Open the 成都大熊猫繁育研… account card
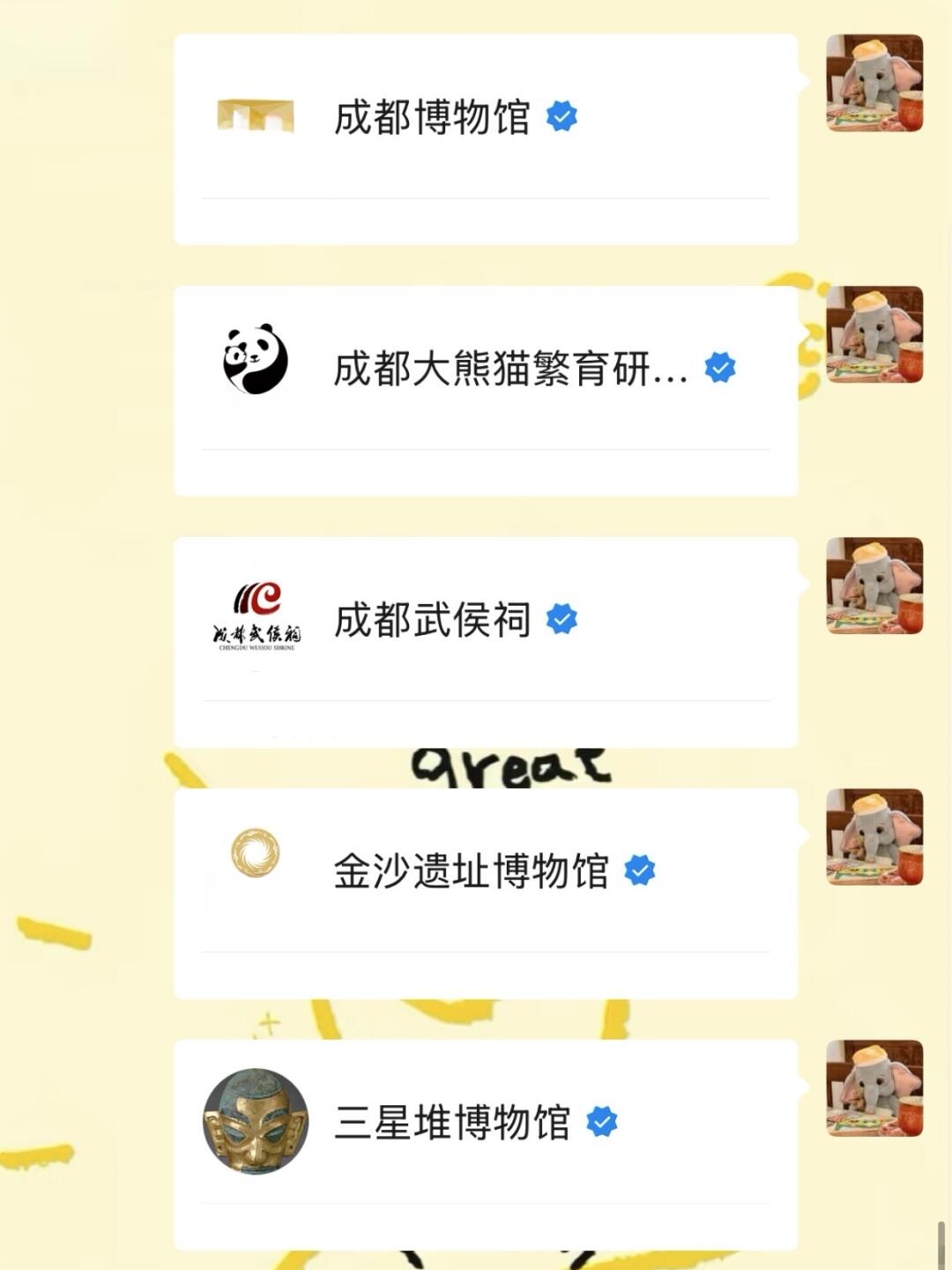This screenshot has height=1270, width=952. click(x=485, y=390)
